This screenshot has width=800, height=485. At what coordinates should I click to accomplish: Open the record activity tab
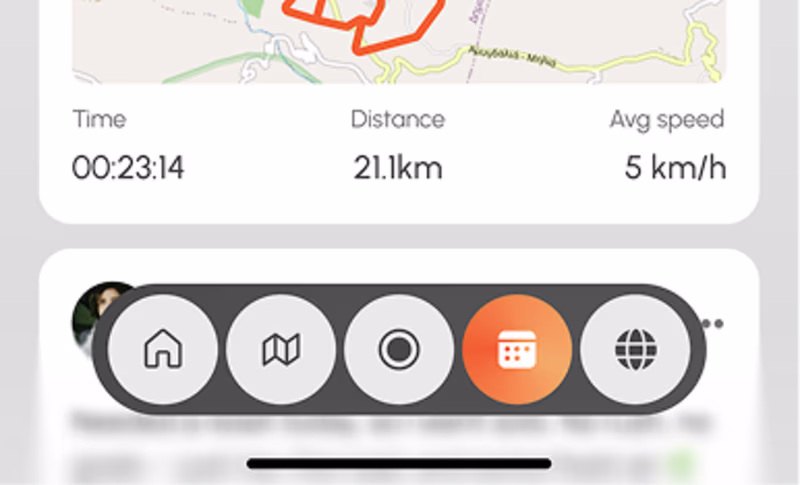(399, 350)
